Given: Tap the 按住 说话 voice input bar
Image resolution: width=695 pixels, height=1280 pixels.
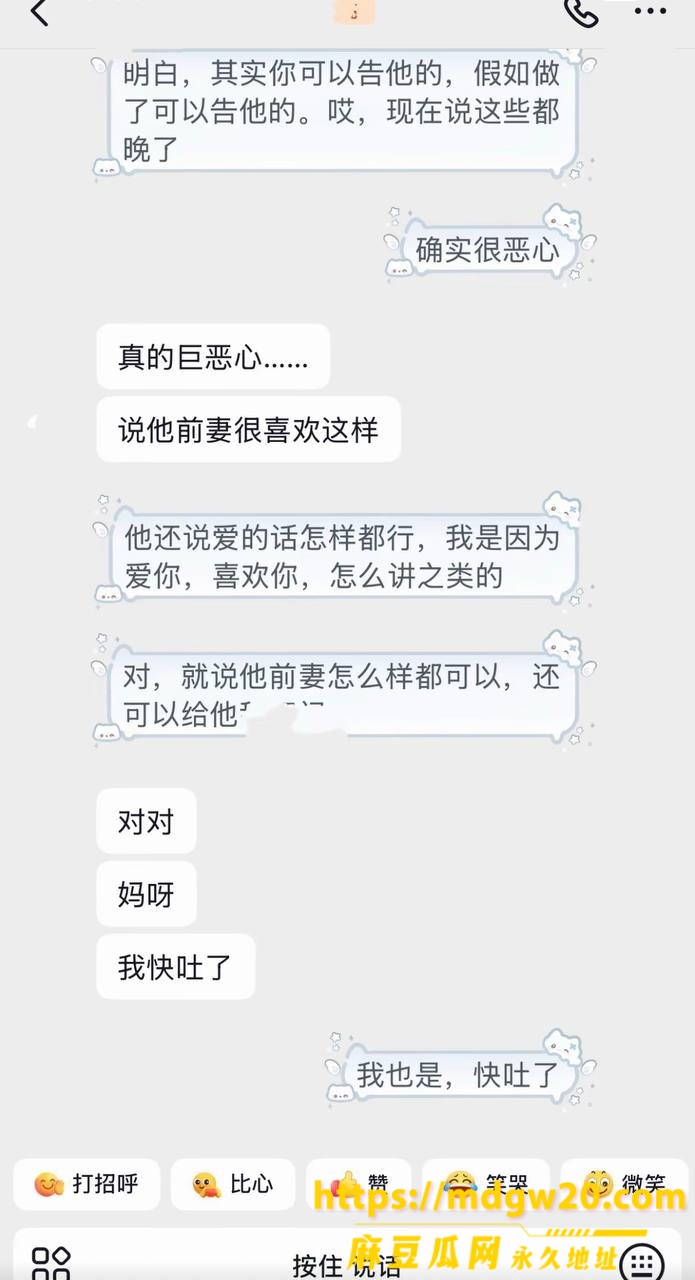Looking at the screenshot, I should [346, 1265].
